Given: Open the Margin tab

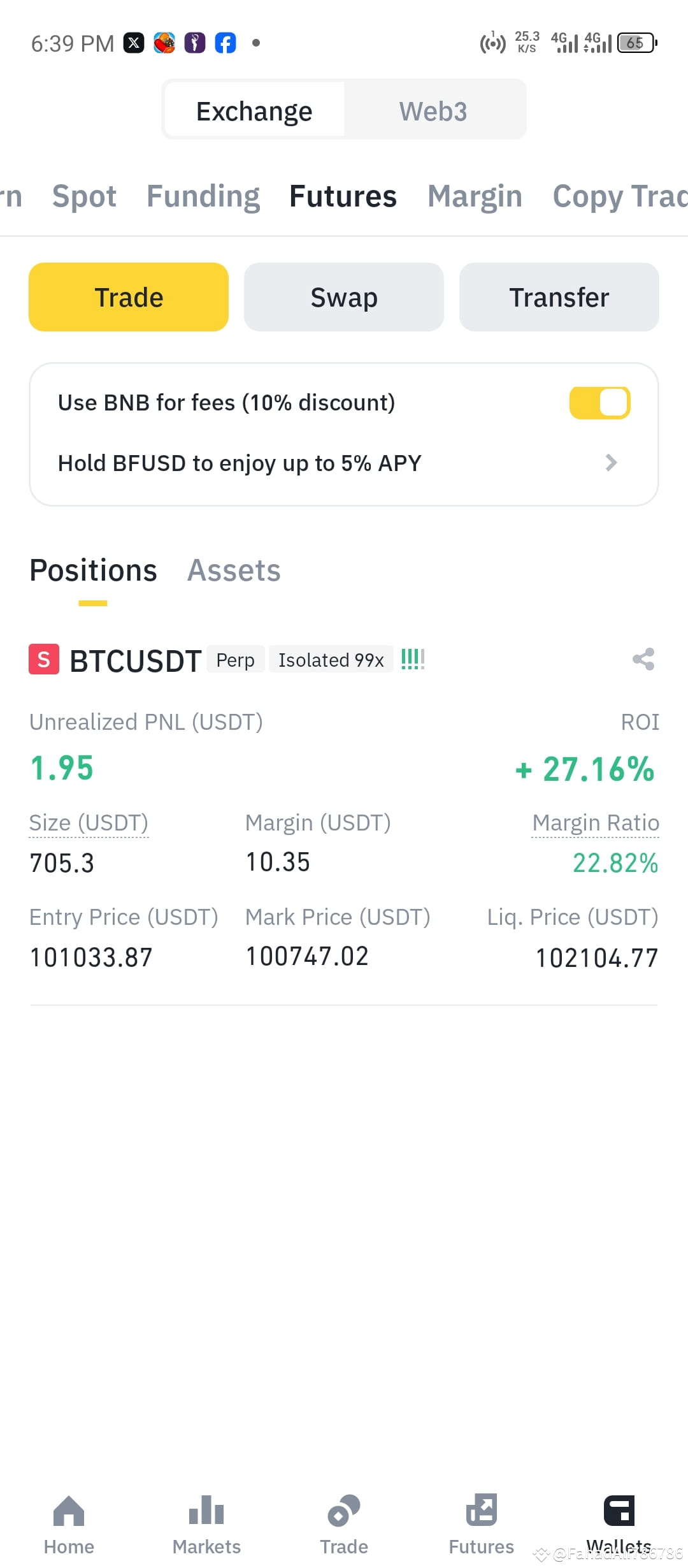Looking at the screenshot, I should [475, 196].
